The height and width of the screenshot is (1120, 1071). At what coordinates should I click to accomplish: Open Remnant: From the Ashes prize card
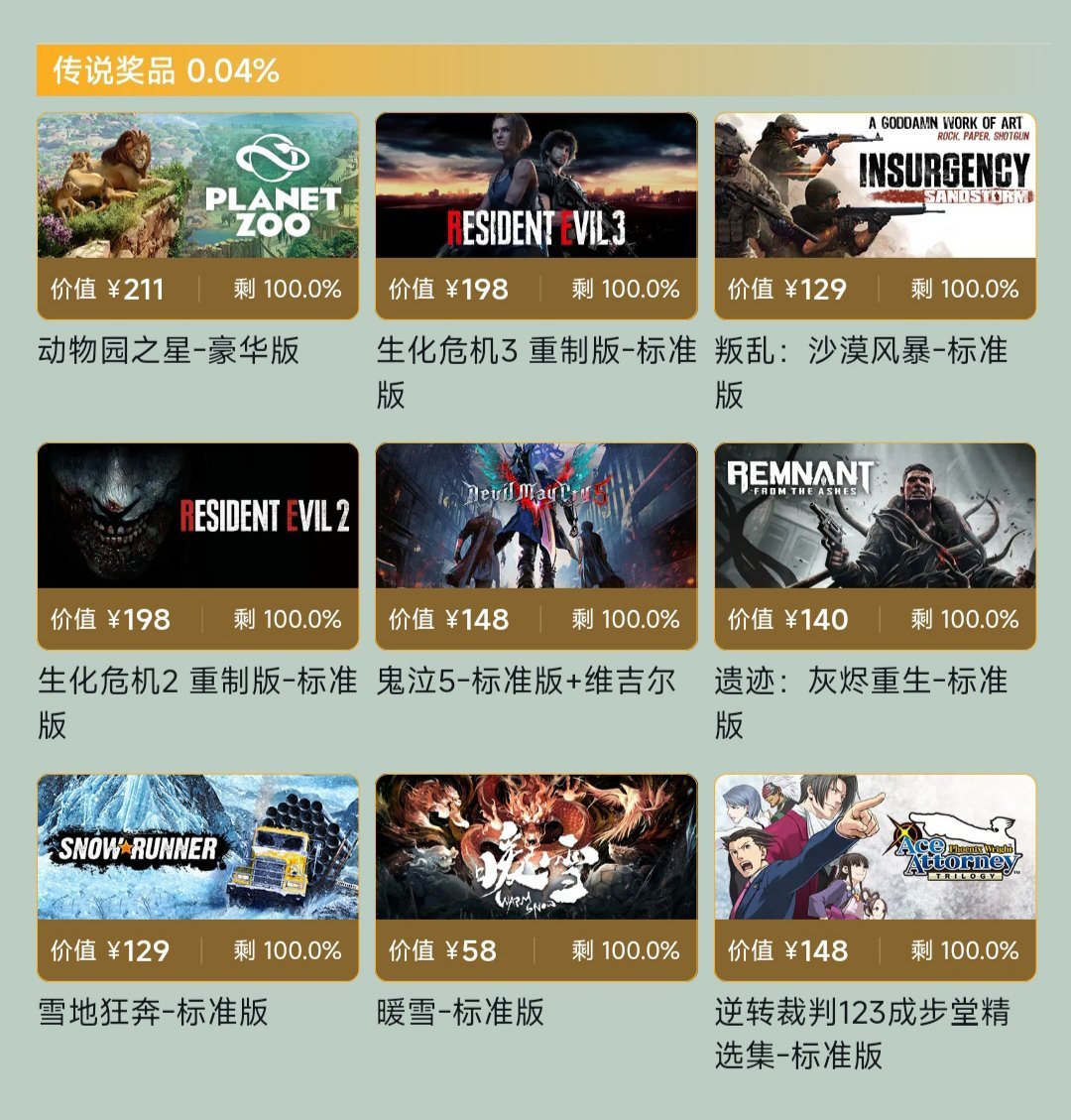(875, 517)
